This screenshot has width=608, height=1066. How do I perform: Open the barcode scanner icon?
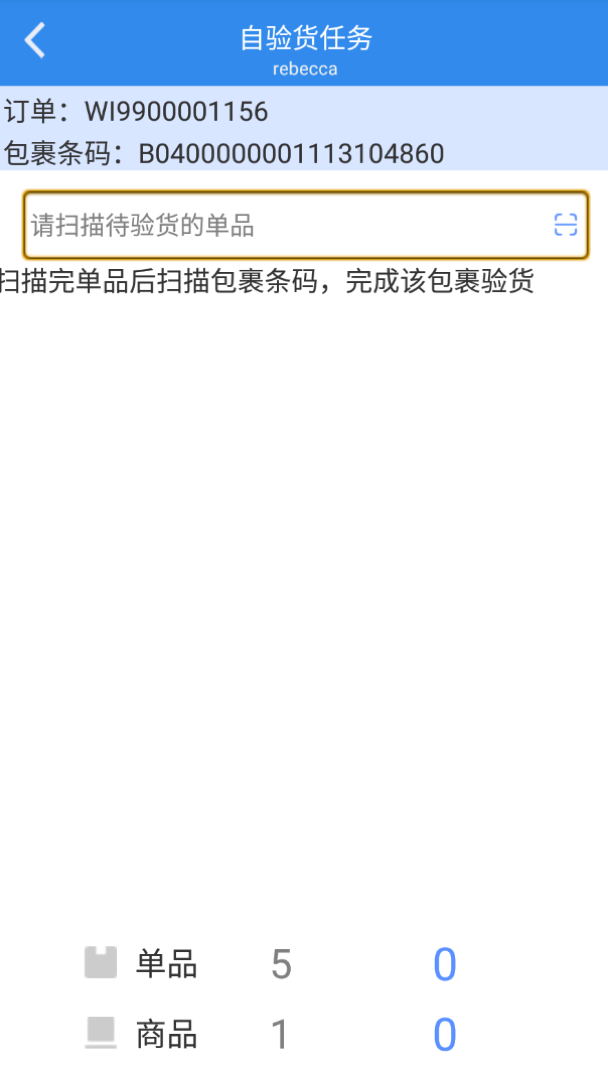coord(565,224)
